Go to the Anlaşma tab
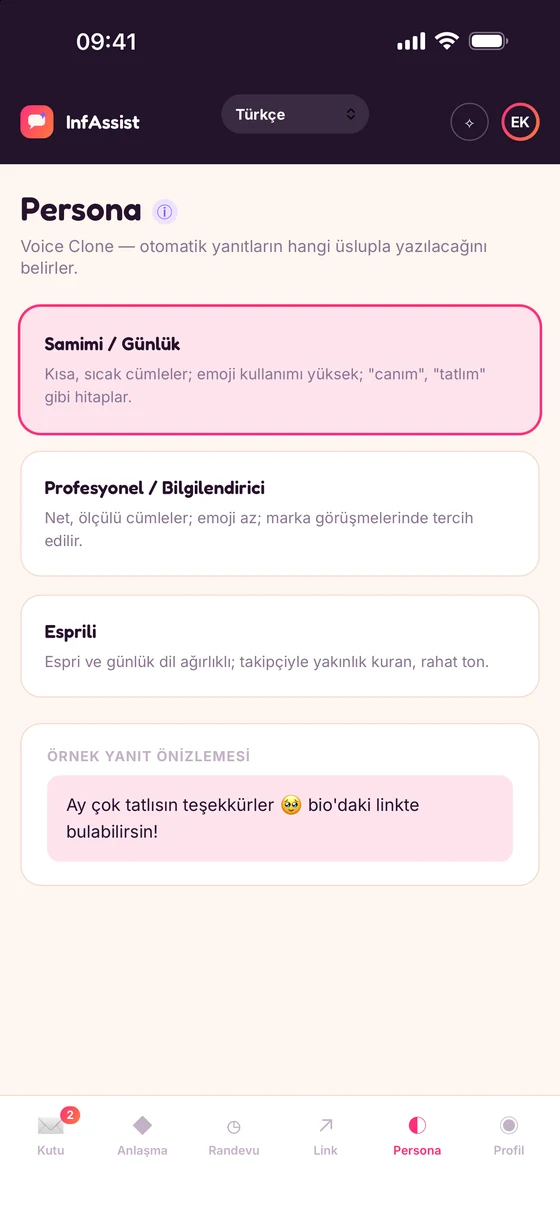The image size is (560, 1217). pyautogui.click(x=142, y=1136)
